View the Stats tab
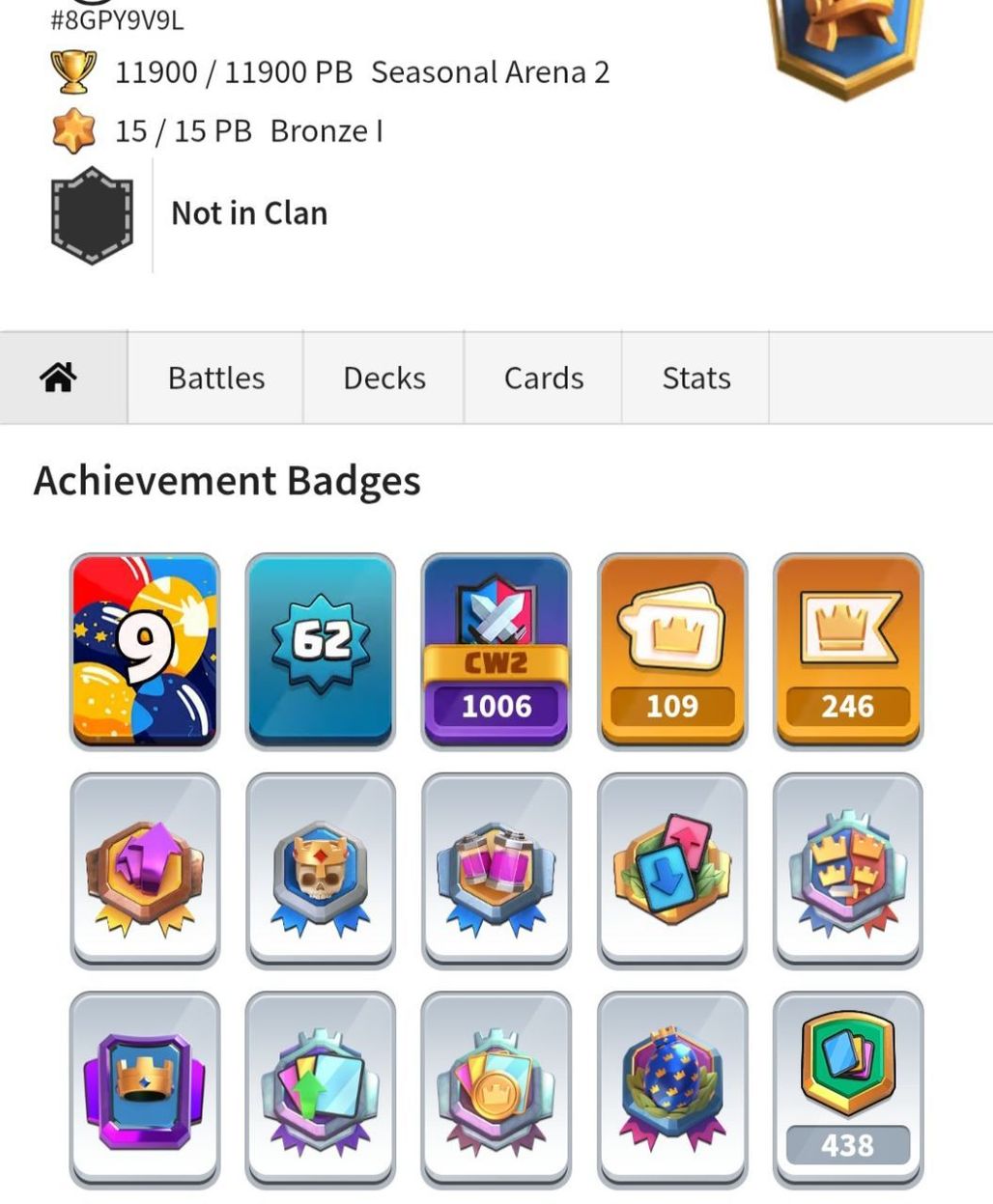993x1204 pixels. 696,378
